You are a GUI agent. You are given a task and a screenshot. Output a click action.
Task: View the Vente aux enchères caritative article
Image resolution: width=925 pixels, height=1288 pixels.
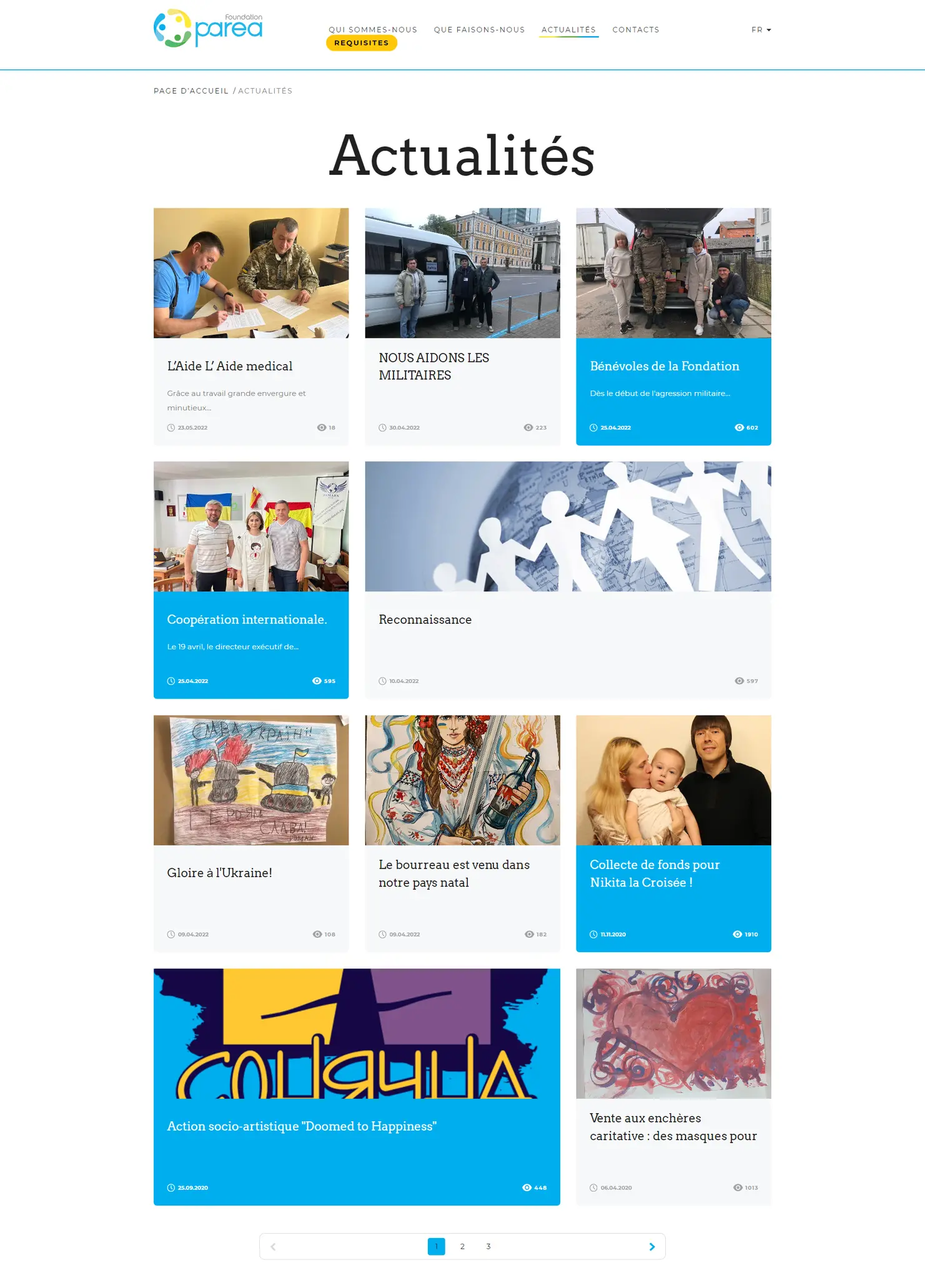(x=673, y=1127)
